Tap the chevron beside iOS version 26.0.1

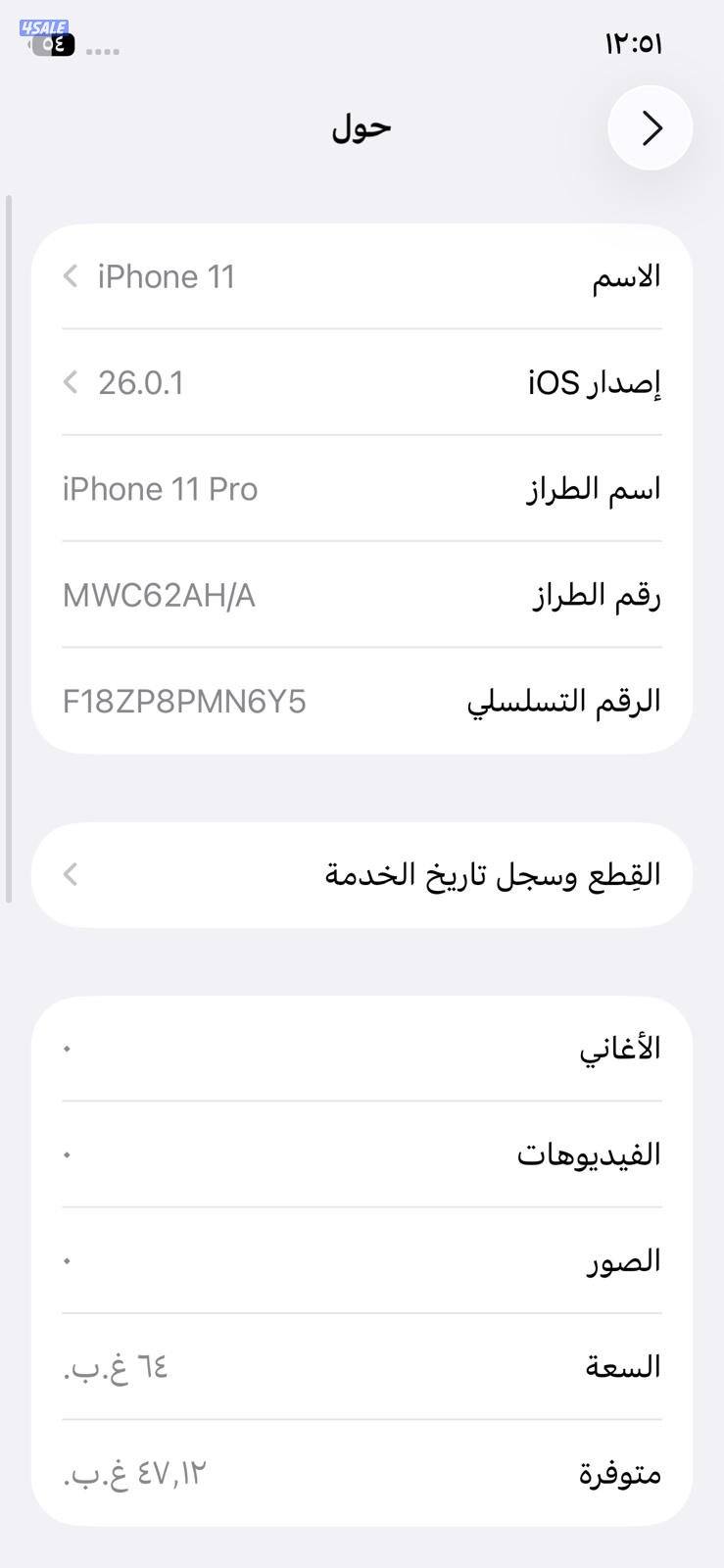pos(70,383)
